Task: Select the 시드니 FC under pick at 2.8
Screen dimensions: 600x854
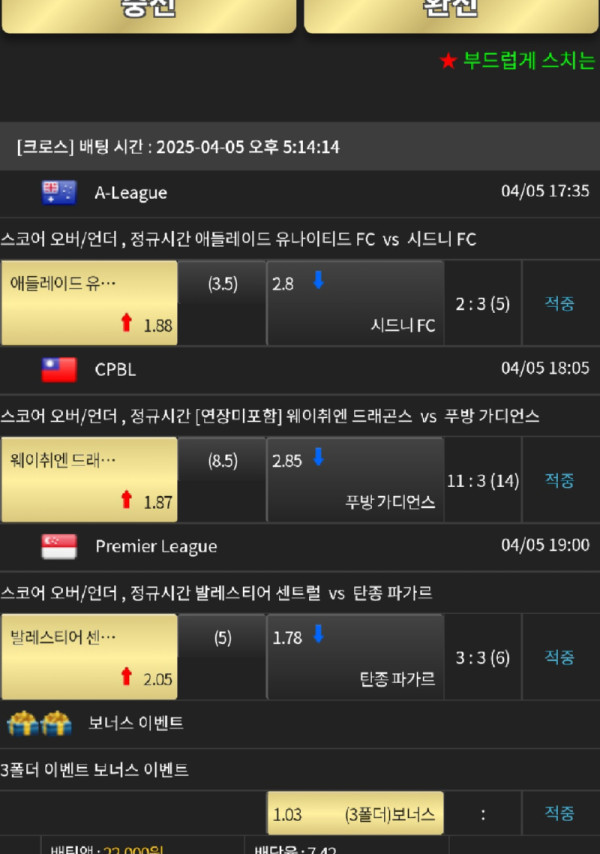Action: tap(355, 303)
